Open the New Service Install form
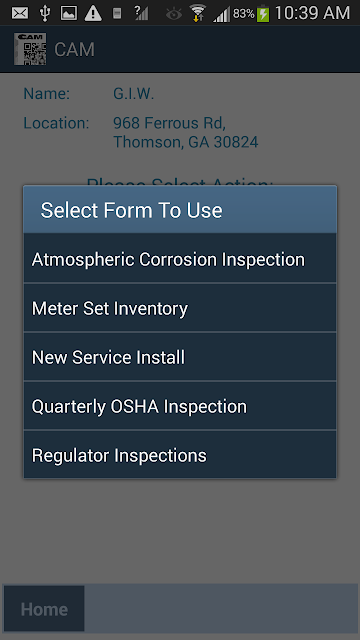 click(x=180, y=357)
